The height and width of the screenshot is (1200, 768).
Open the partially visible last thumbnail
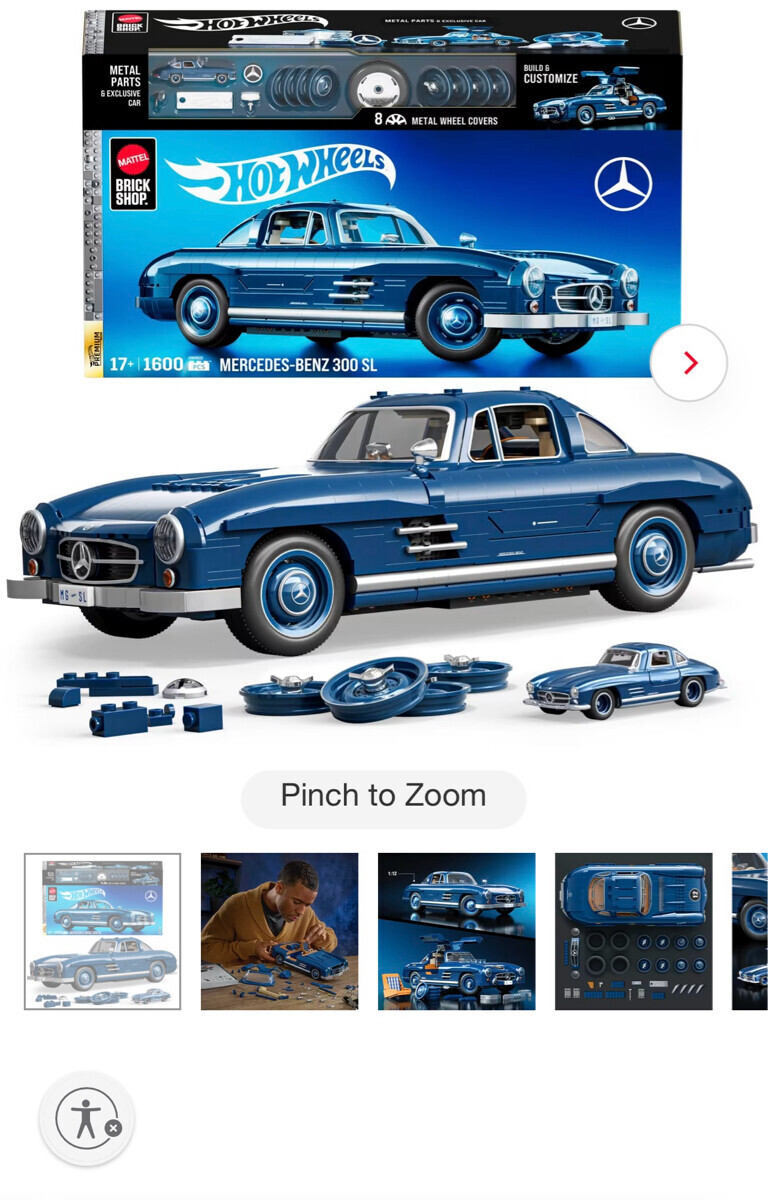[750, 931]
